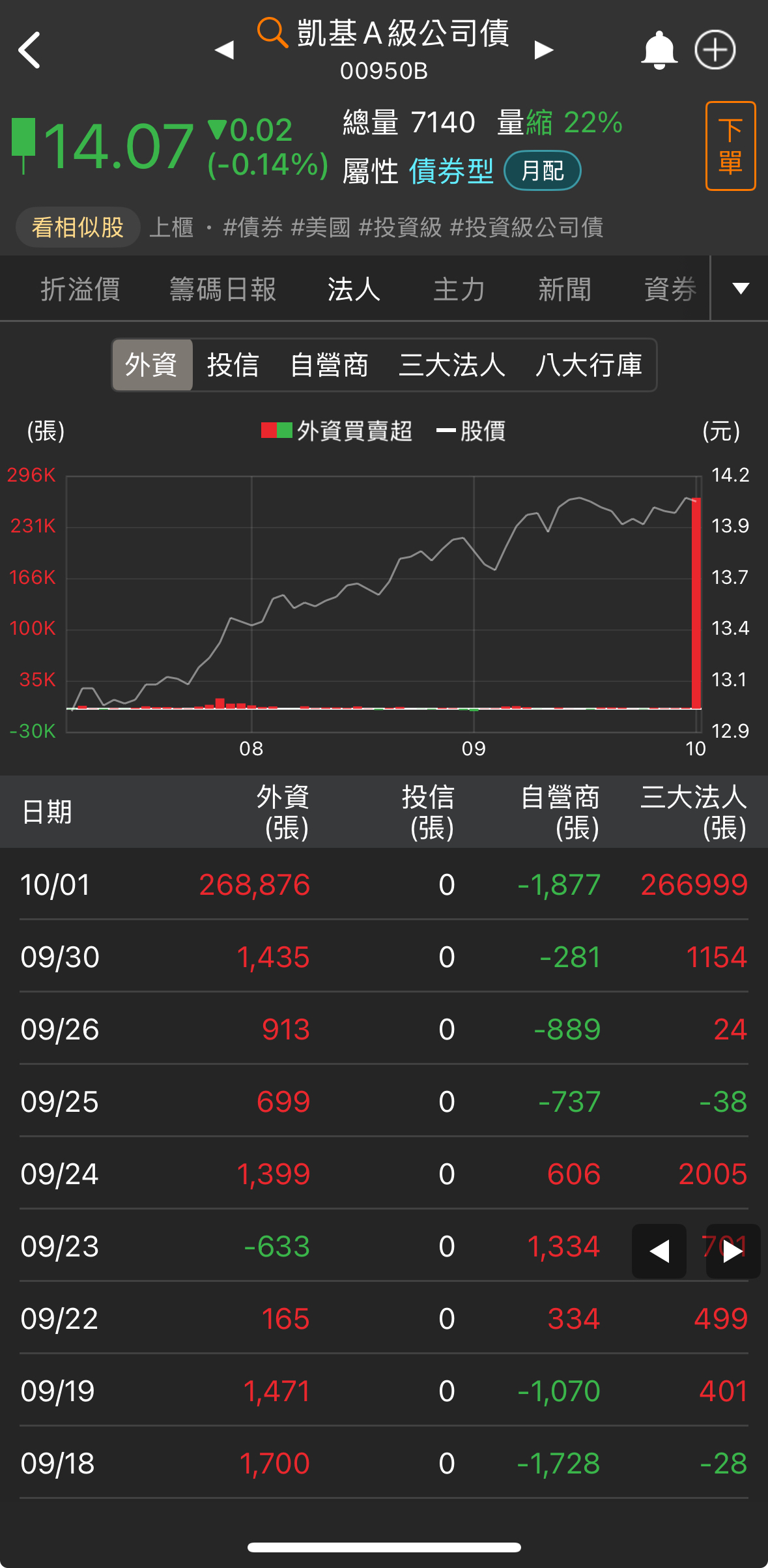Open 看相似股 similar stocks chip
This screenshot has width=768, height=1568.
pyautogui.click(x=78, y=227)
